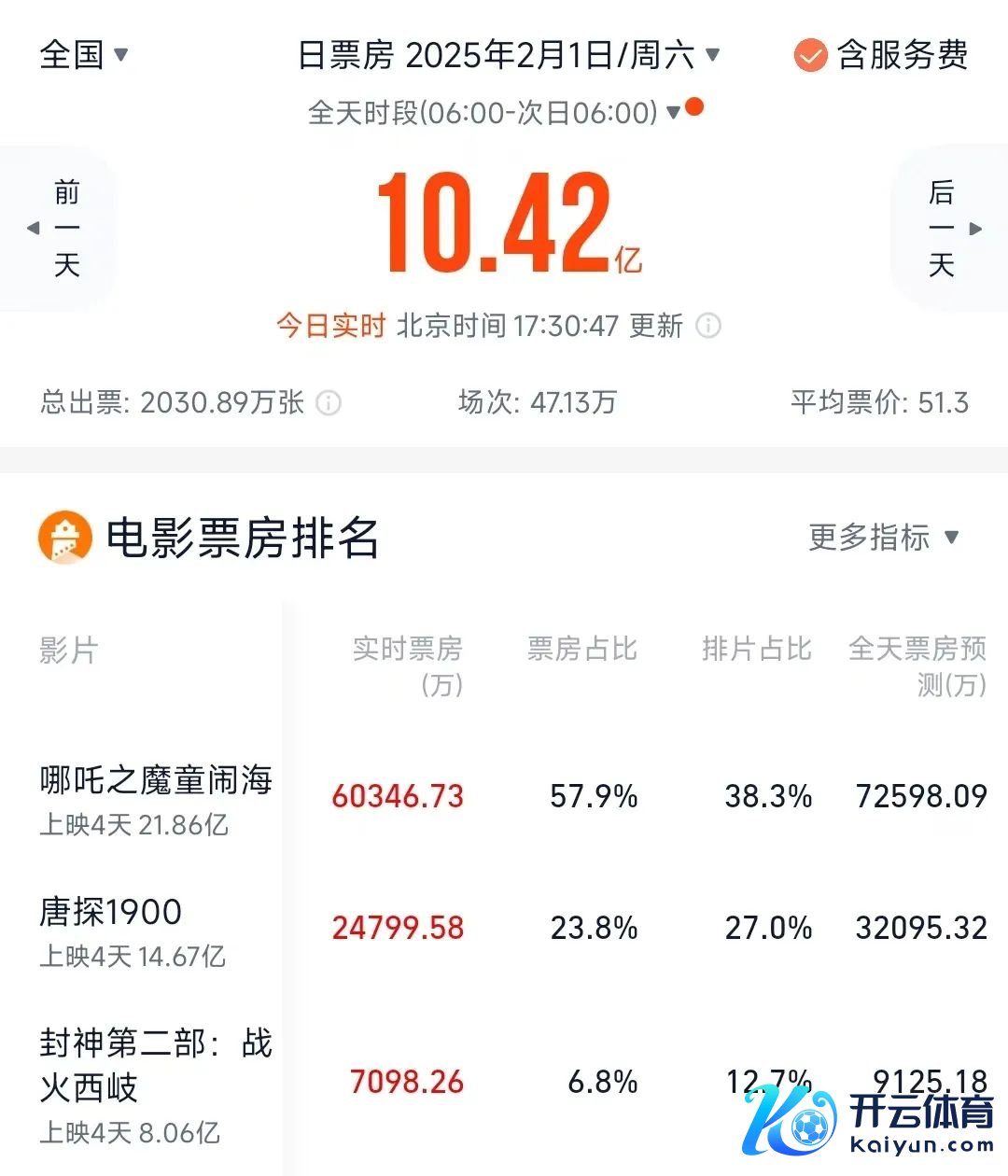
Task: Show info icon next to 总出票
Action: tap(329, 403)
